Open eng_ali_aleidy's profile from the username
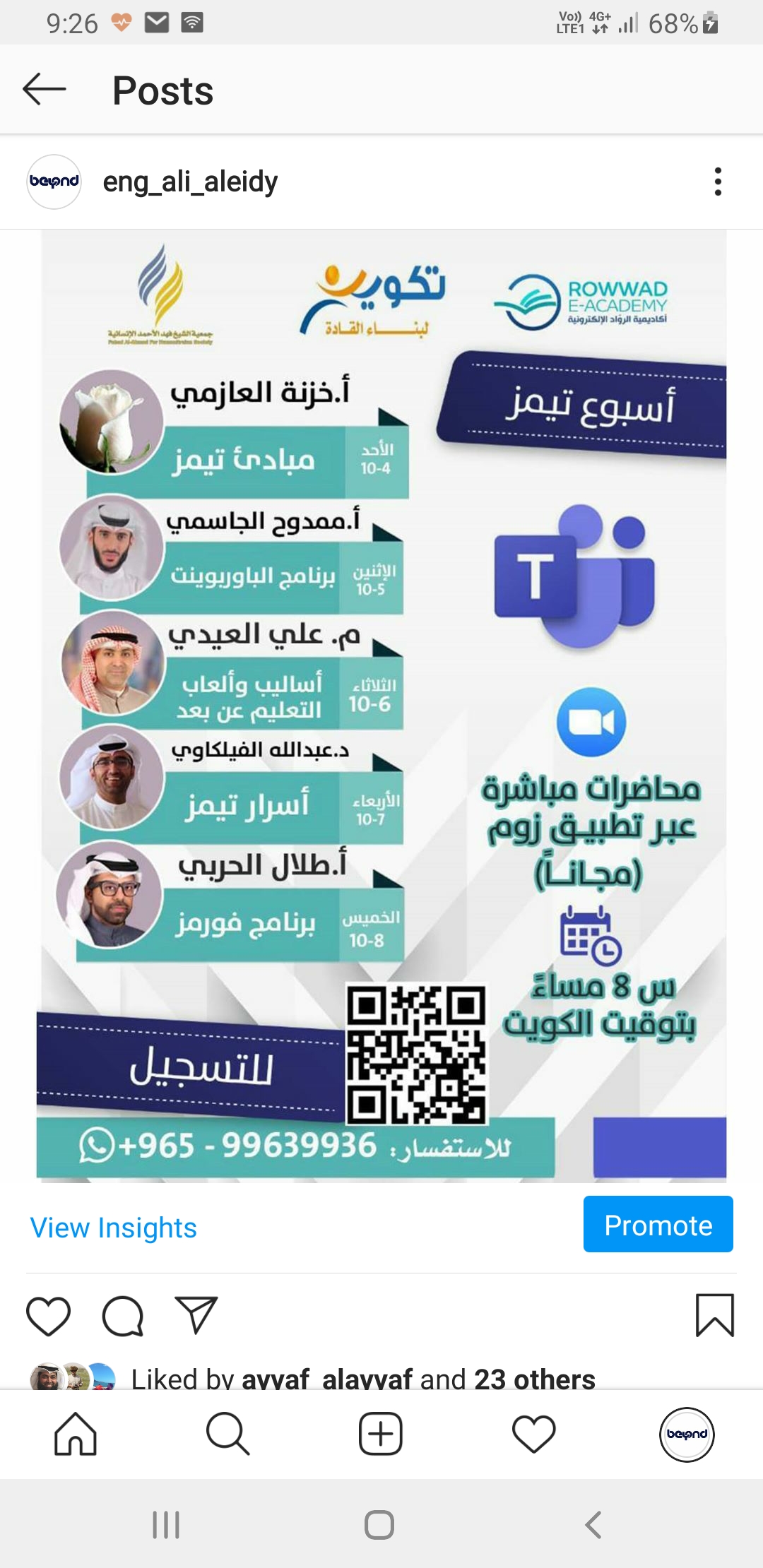The width and height of the screenshot is (763, 1568). tap(190, 182)
